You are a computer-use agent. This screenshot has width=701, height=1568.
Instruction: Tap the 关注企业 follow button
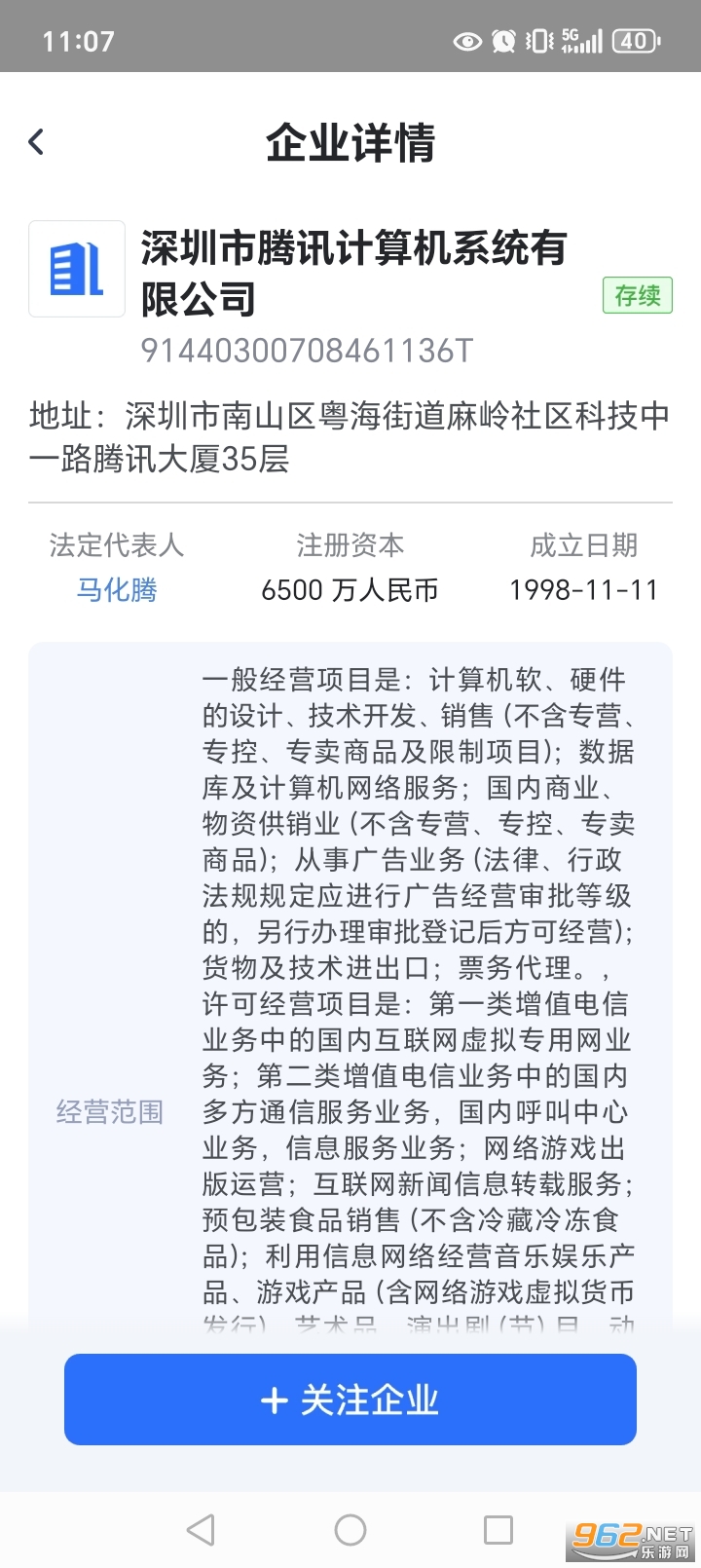pos(349,1400)
